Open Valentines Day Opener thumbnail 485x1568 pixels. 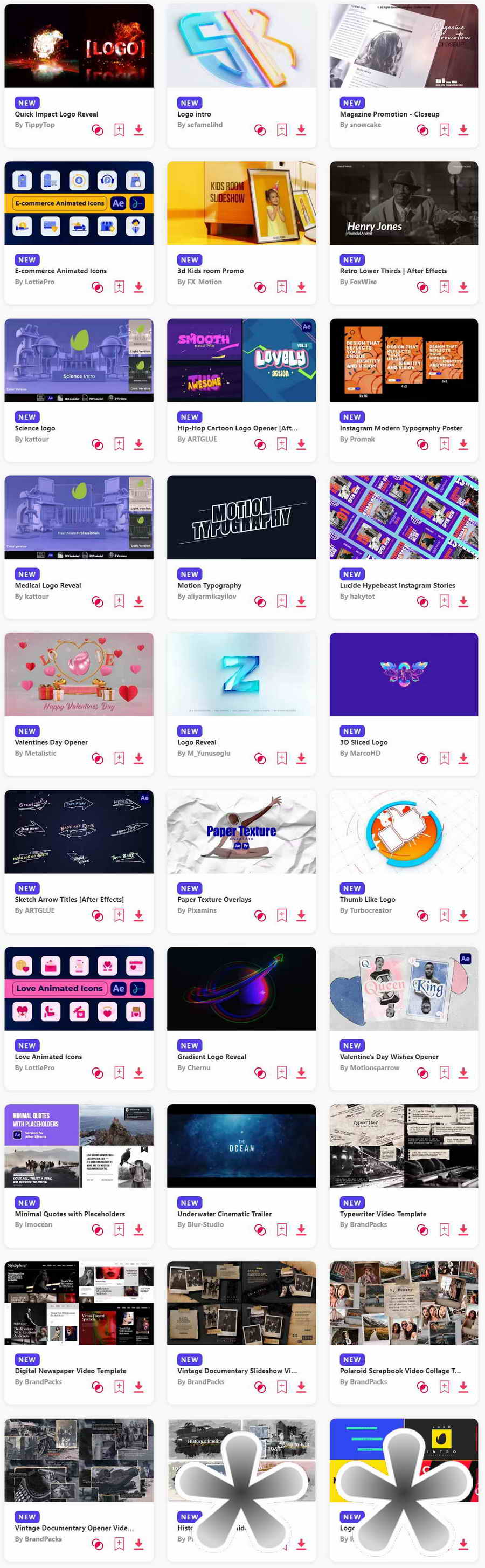pos(78,674)
